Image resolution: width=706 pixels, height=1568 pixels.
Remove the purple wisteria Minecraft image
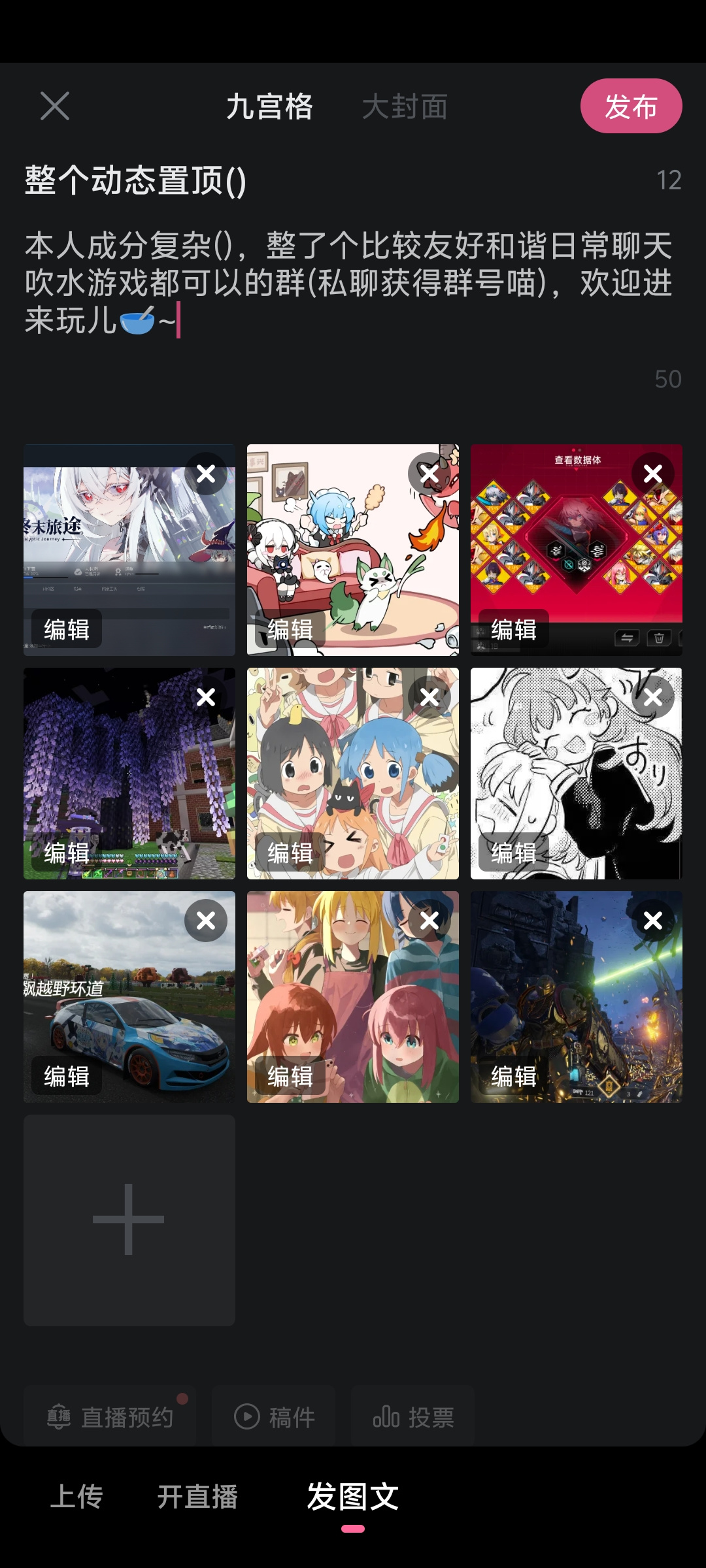(206, 697)
